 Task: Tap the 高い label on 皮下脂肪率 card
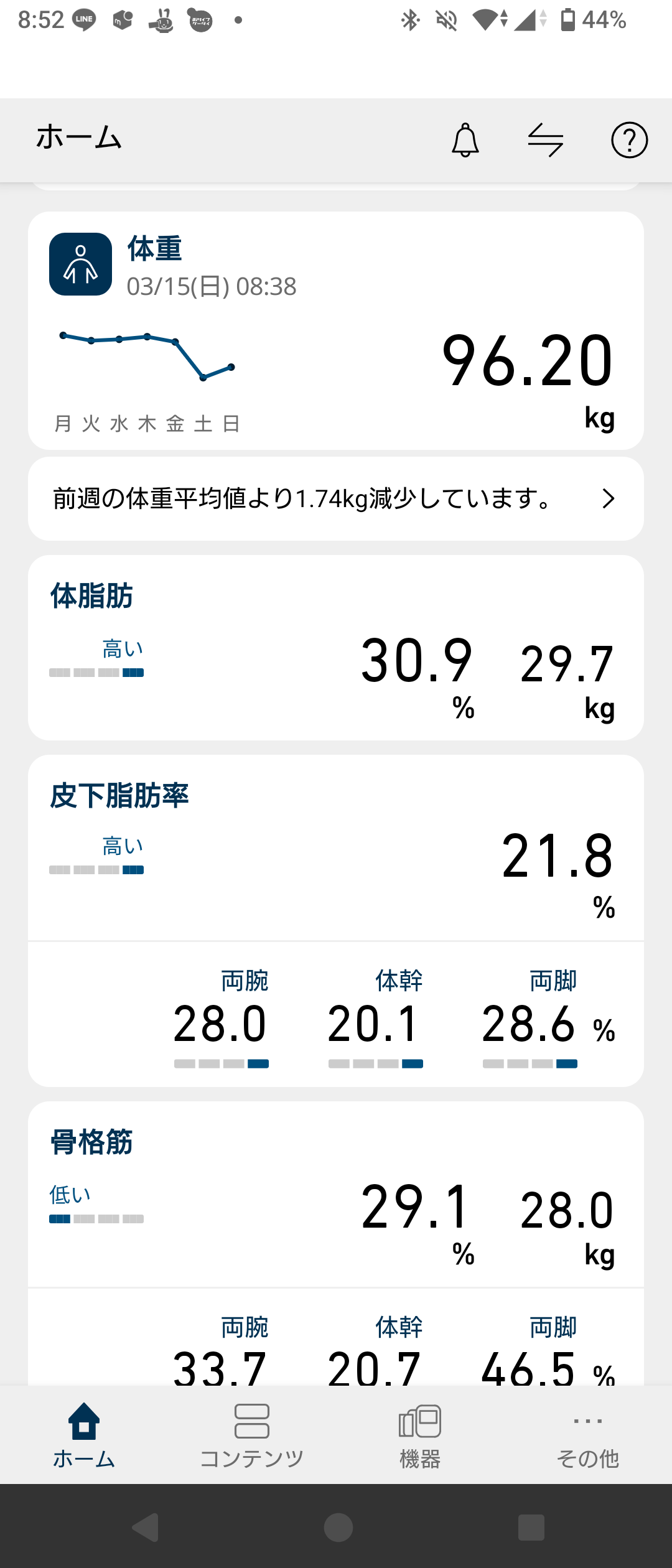122,845
